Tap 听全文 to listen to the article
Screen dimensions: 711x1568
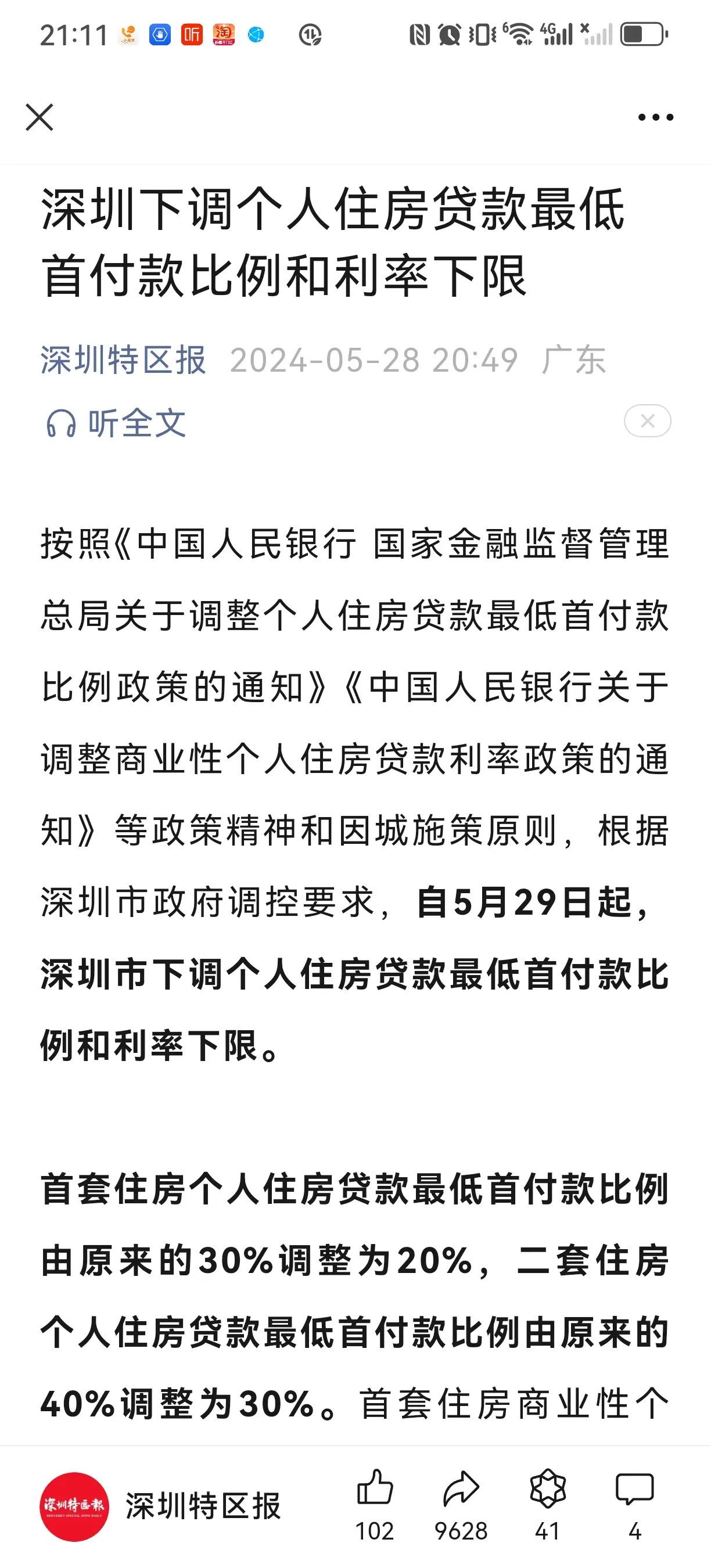116,422
